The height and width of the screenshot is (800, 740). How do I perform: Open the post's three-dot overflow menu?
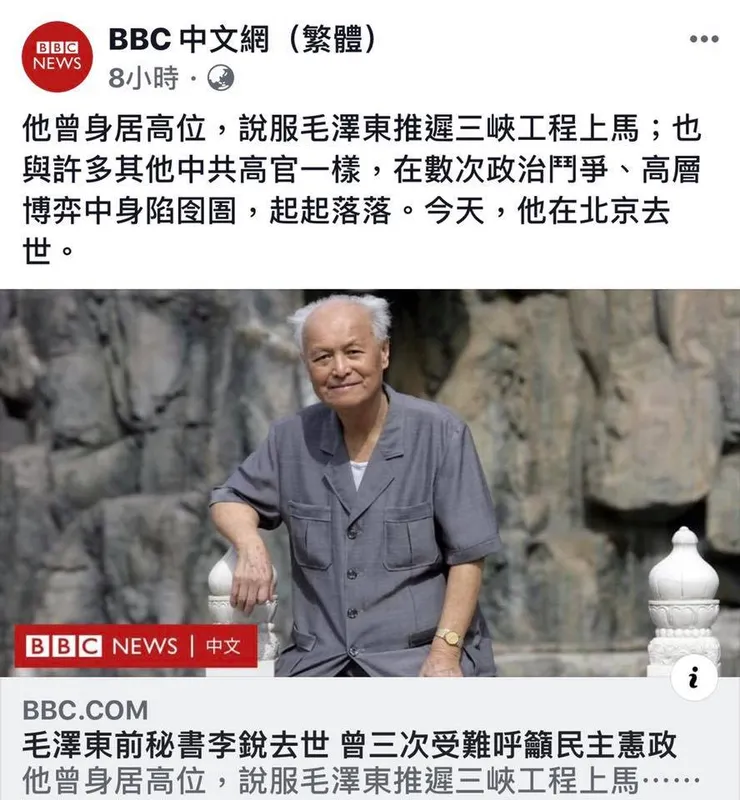[x=704, y=39]
